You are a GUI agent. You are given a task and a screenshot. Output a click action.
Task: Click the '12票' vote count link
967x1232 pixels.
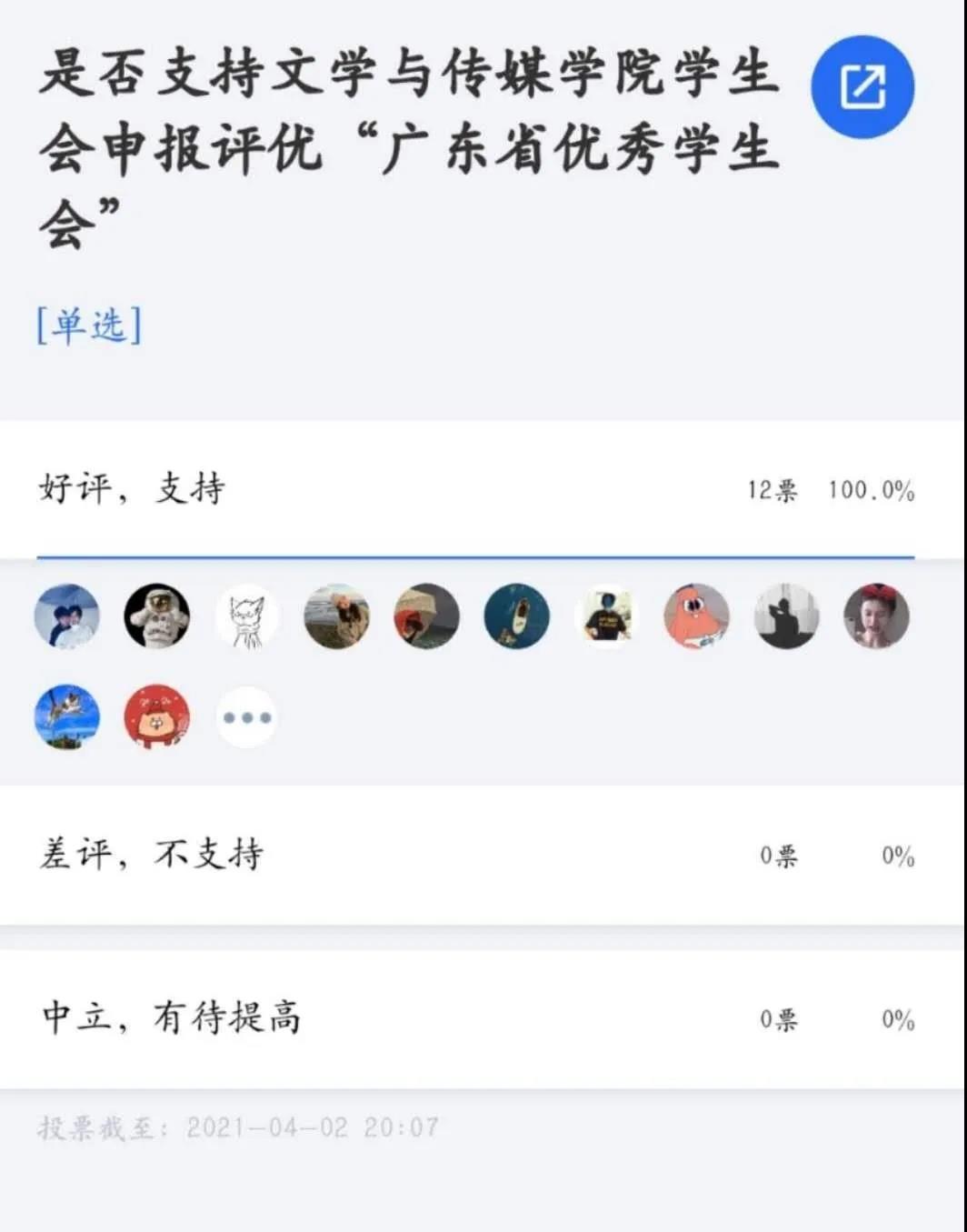point(771,491)
